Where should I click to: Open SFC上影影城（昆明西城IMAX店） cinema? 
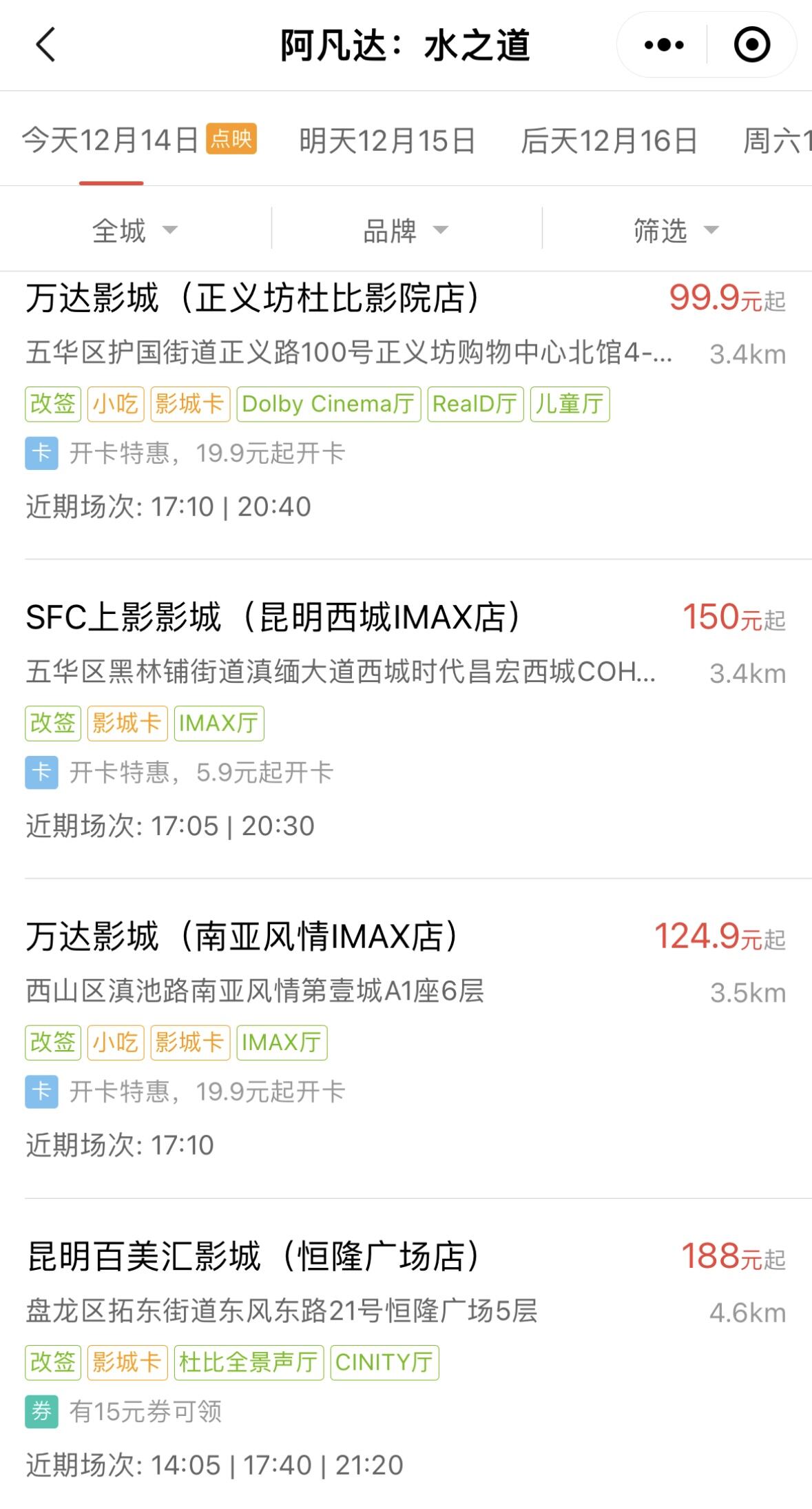click(x=273, y=617)
